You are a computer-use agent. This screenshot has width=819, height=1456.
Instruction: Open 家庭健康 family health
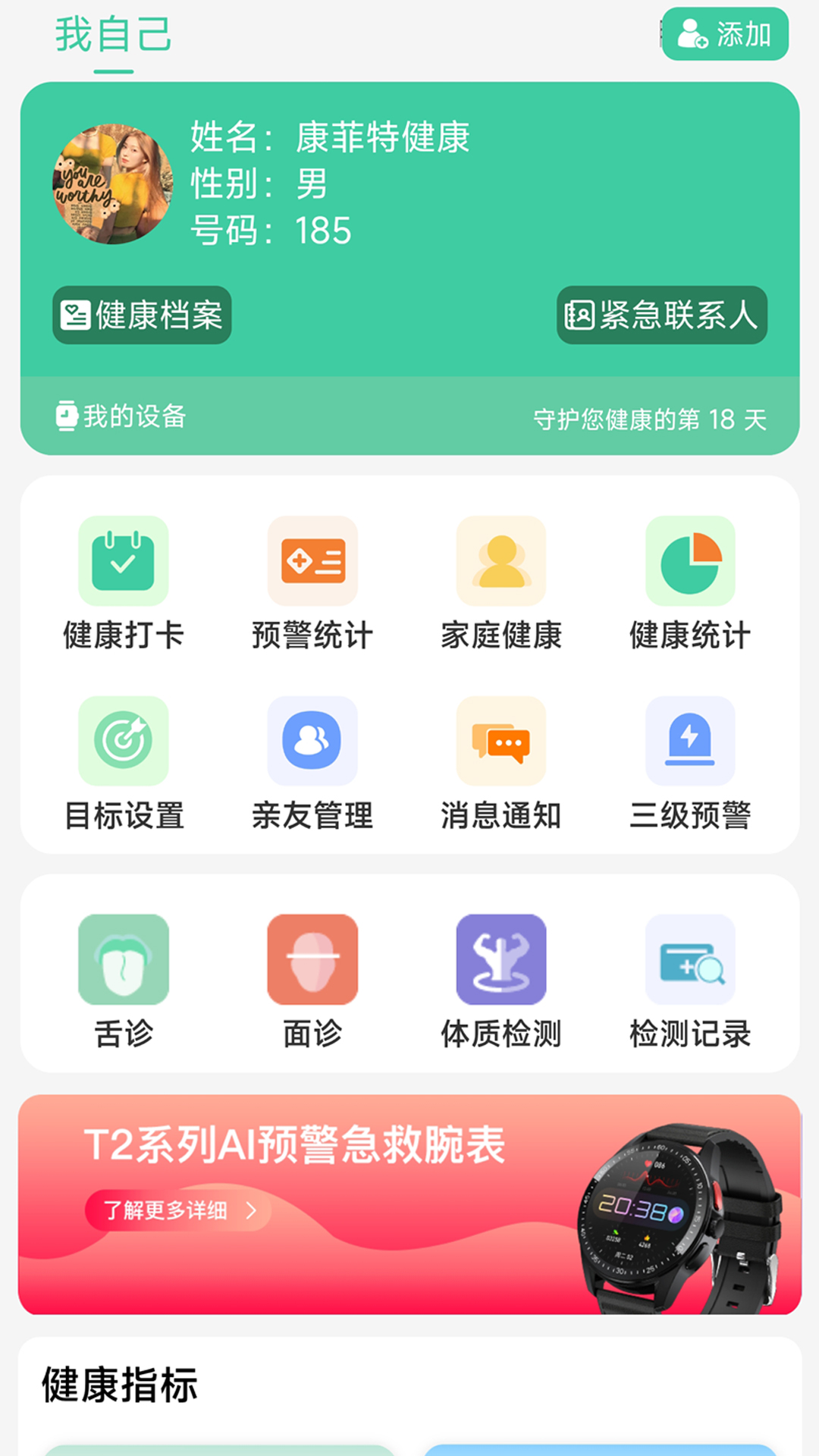[501, 588]
